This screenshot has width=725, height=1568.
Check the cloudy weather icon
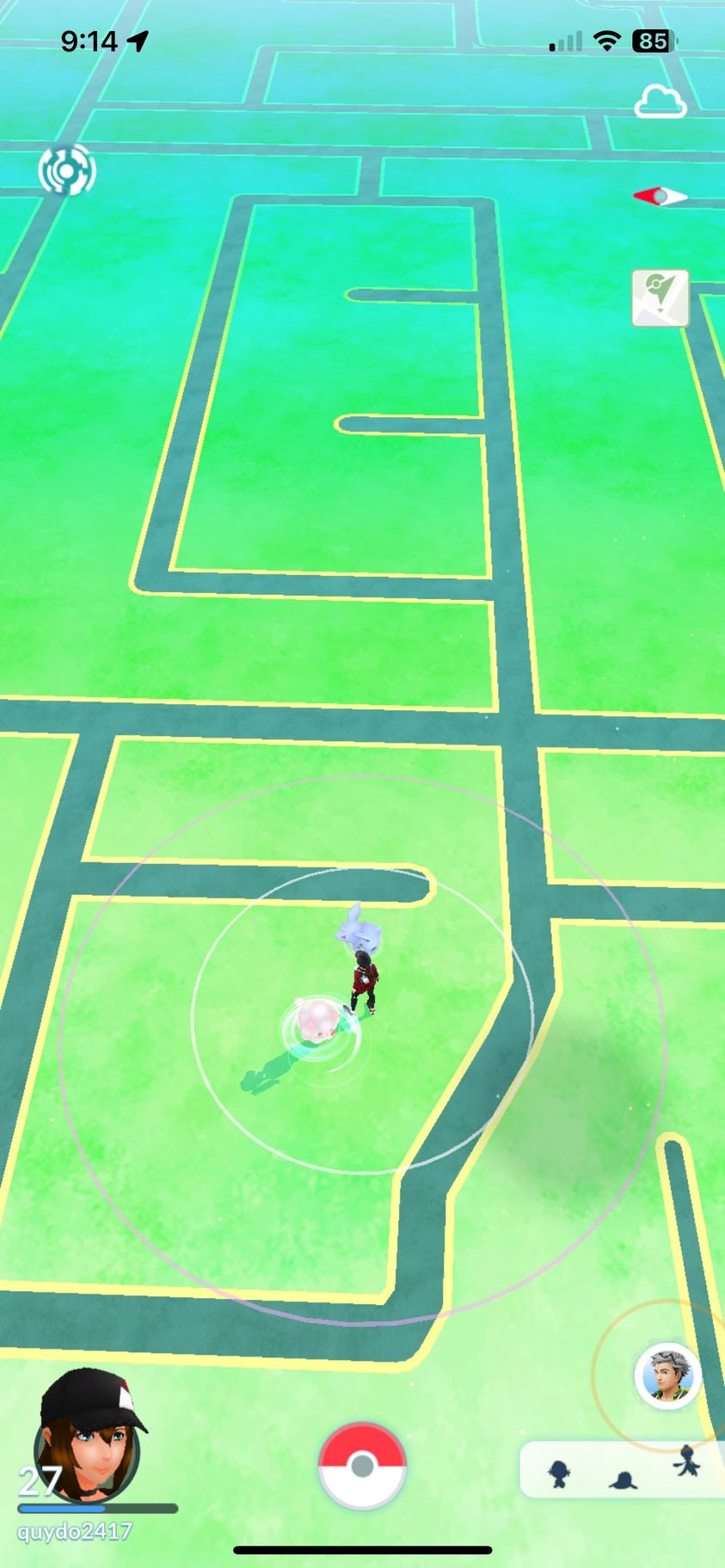pyautogui.click(x=660, y=102)
